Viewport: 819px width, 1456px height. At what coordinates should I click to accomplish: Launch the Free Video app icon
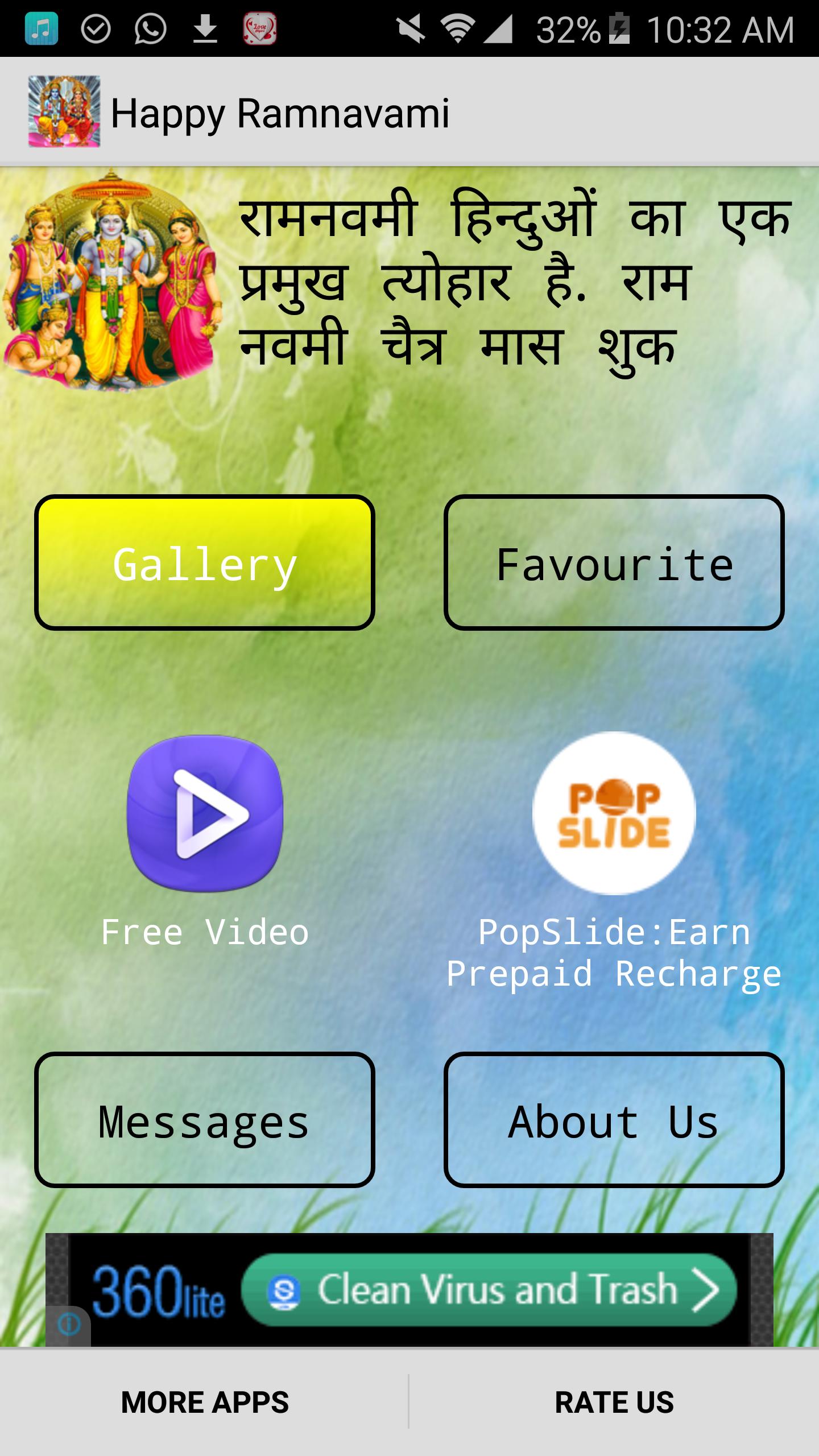[x=205, y=813]
